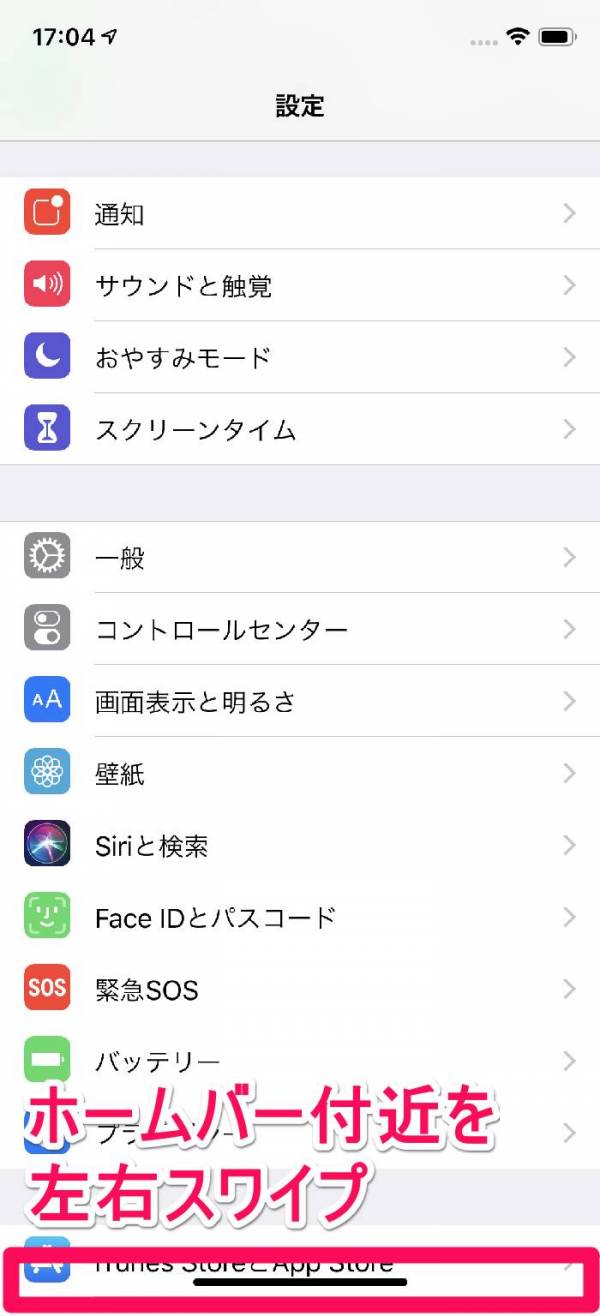This screenshot has width=600, height=1316.
Task: Open Face IDとパスコード settings
Action: point(300,917)
